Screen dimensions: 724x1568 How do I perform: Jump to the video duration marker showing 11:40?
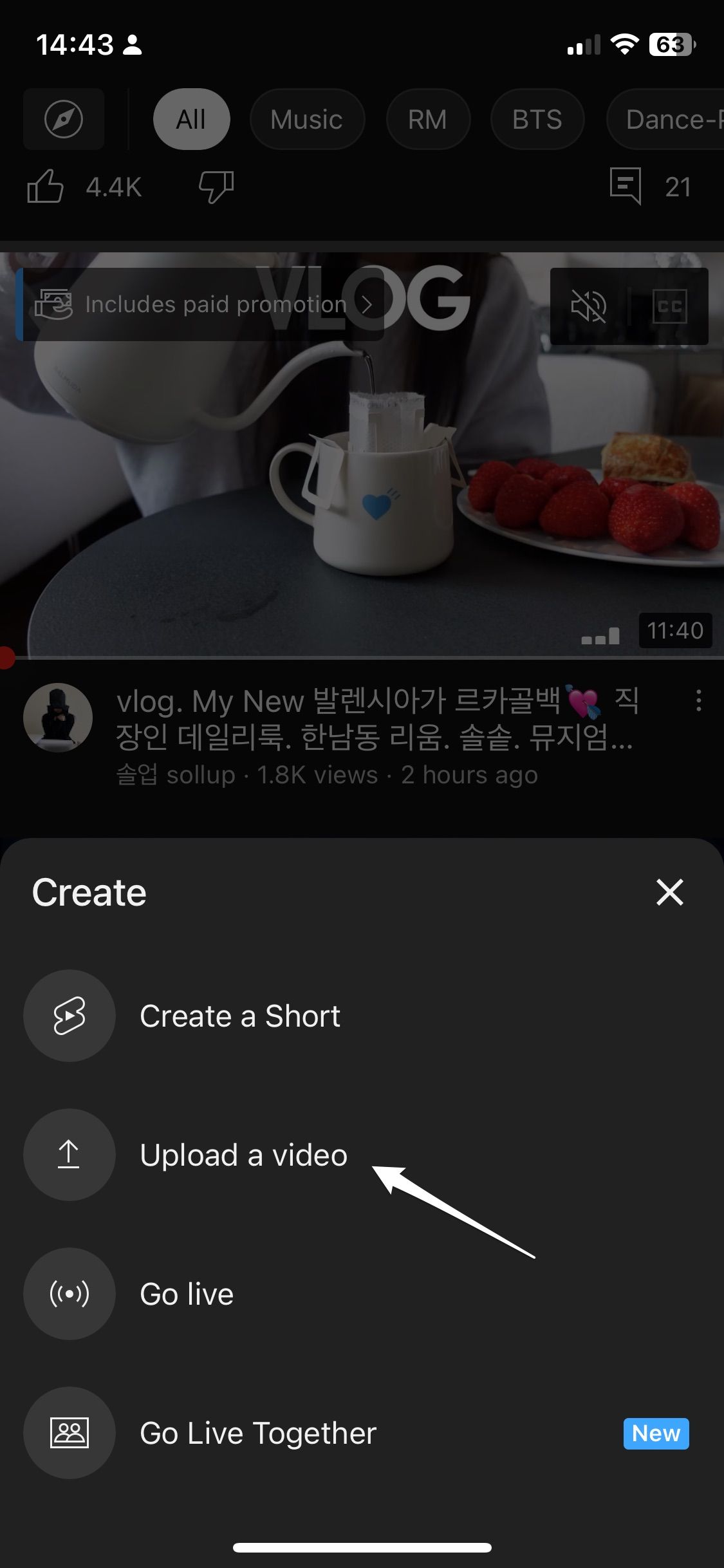[676, 631]
